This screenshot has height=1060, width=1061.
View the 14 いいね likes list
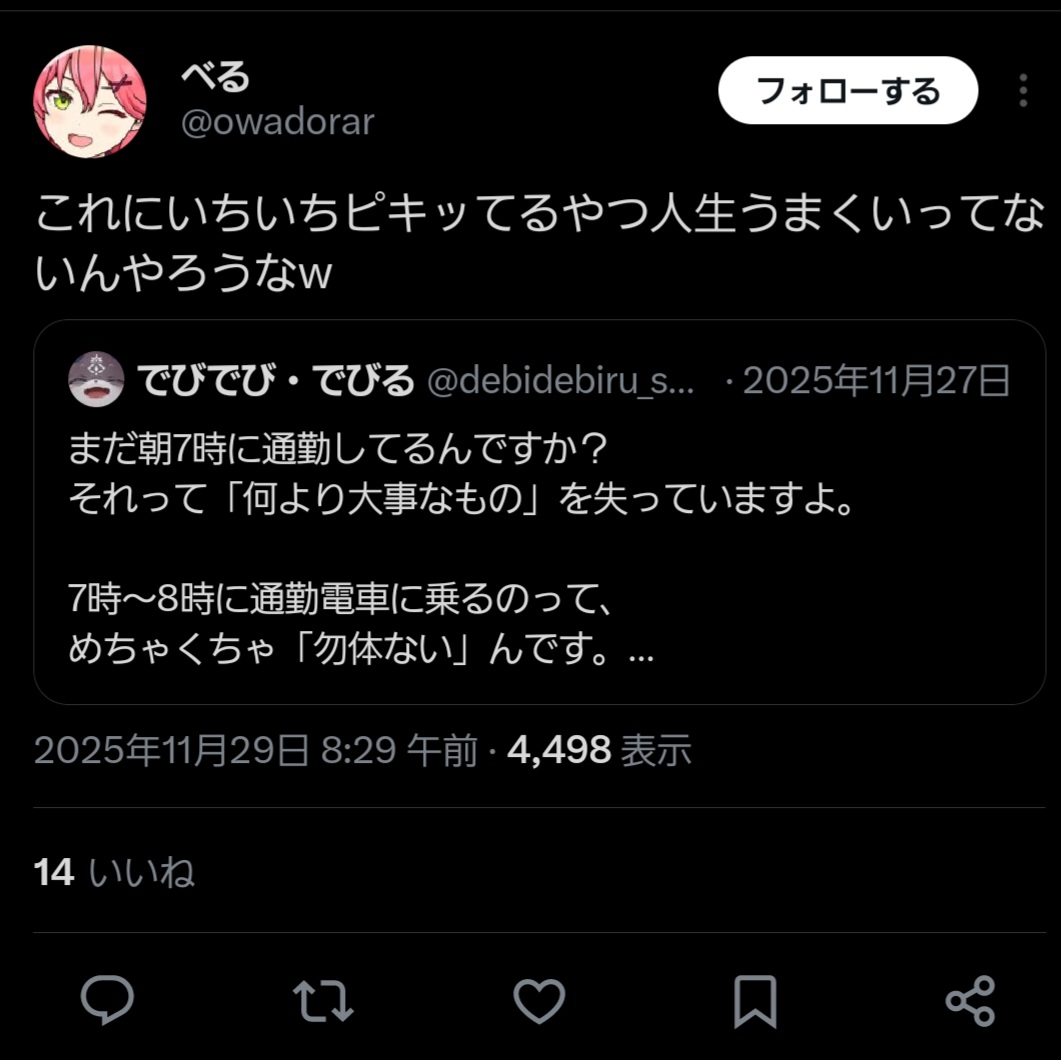coord(114,872)
